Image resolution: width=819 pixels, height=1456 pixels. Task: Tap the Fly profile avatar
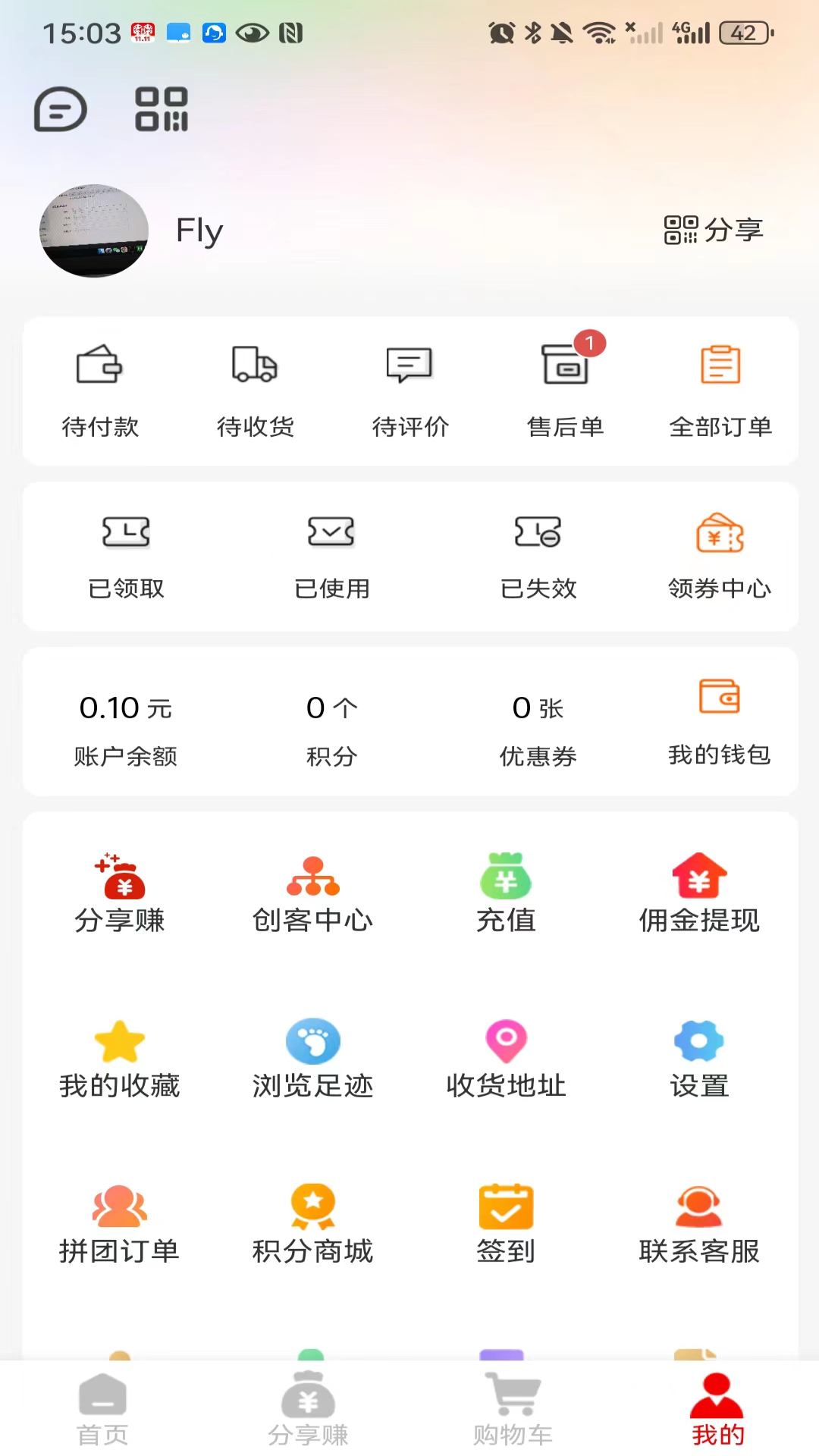tap(93, 231)
